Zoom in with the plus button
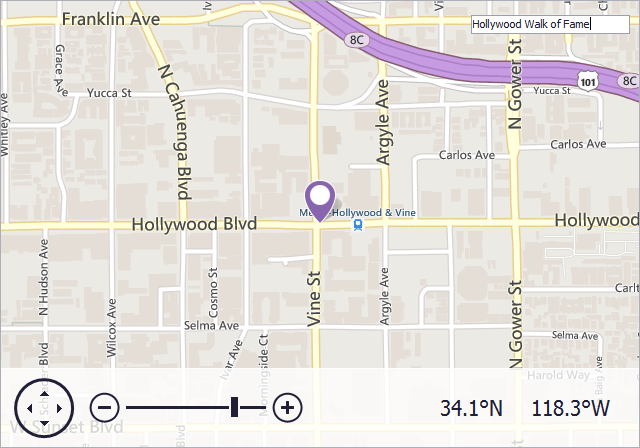 pos(288,407)
